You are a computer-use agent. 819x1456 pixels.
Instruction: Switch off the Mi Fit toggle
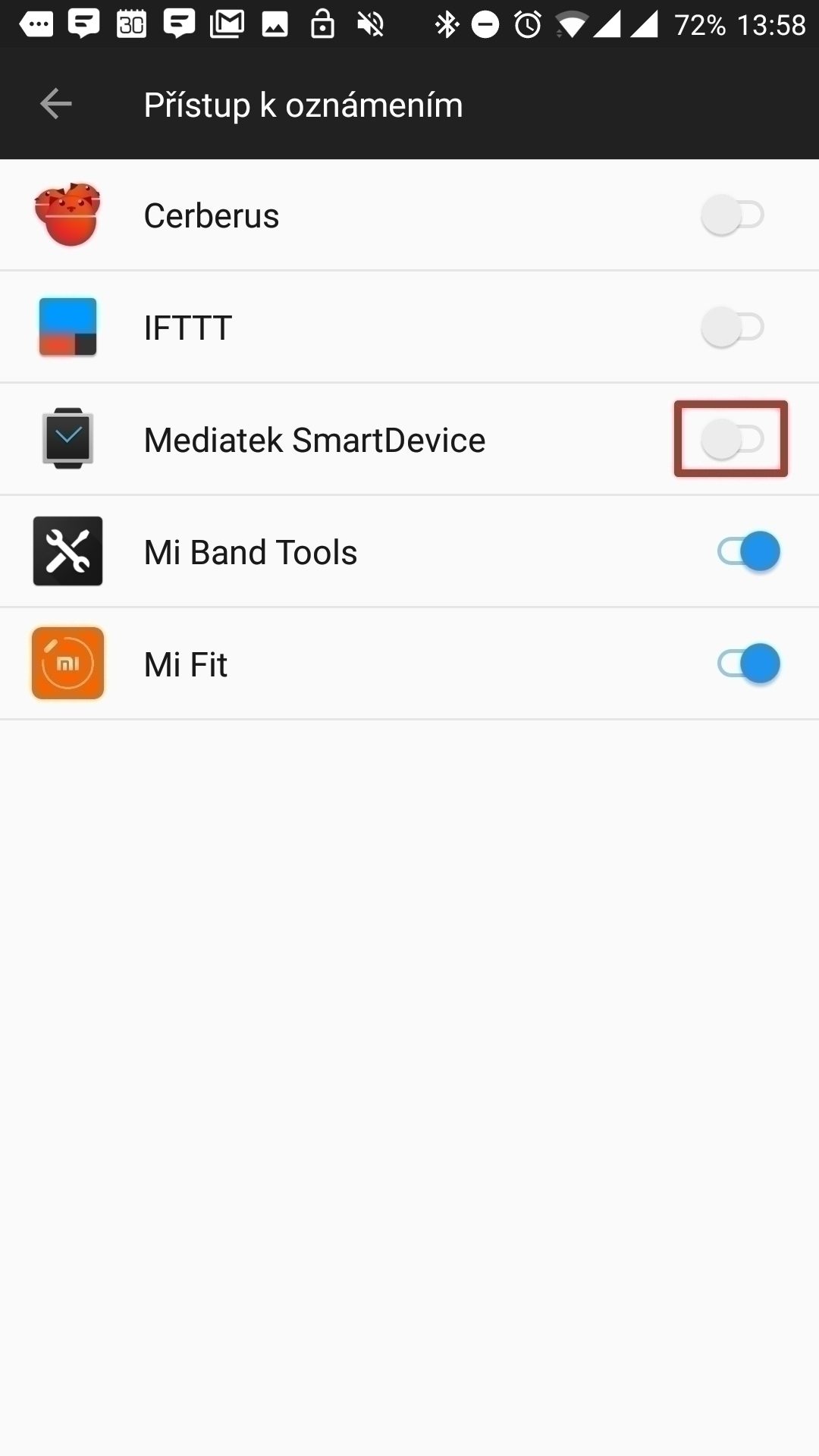[x=748, y=664]
